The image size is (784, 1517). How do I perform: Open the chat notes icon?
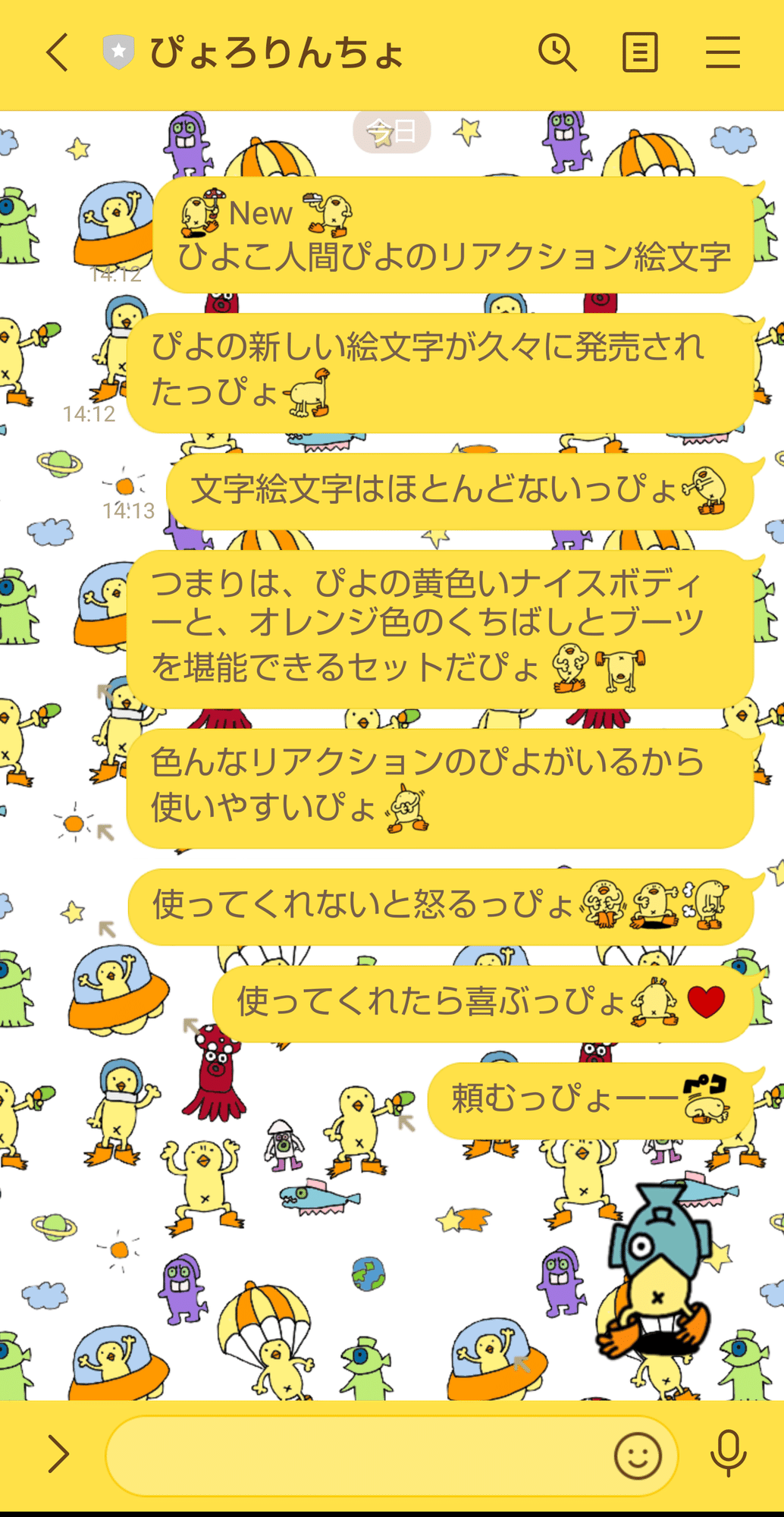coord(639,52)
